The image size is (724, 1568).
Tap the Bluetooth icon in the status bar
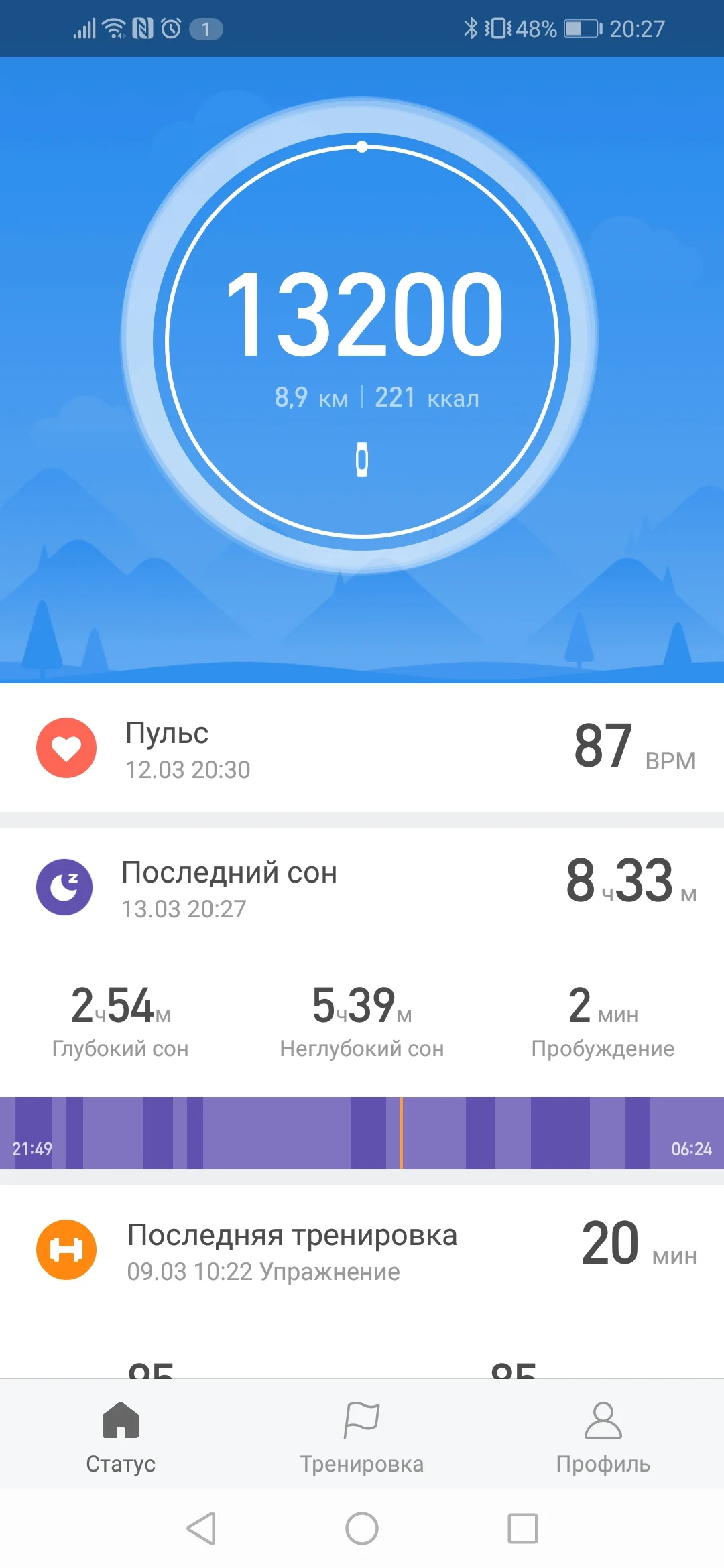pyautogui.click(x=471, y=27)
